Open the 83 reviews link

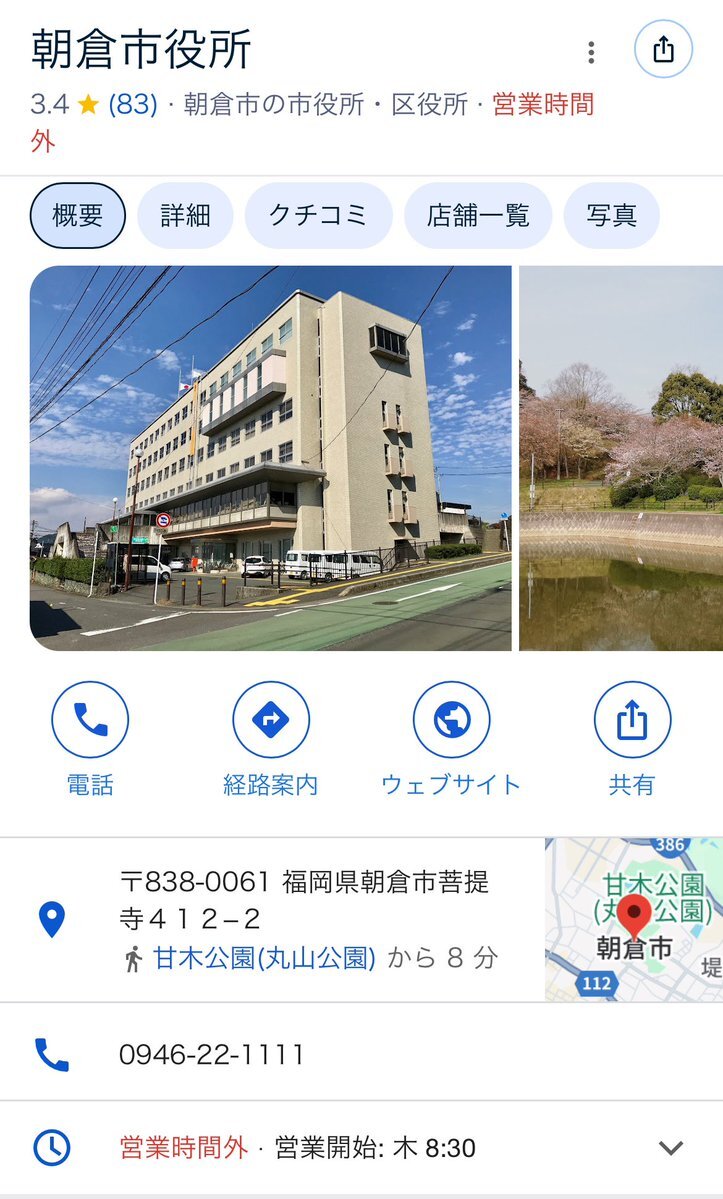[133, 104]
